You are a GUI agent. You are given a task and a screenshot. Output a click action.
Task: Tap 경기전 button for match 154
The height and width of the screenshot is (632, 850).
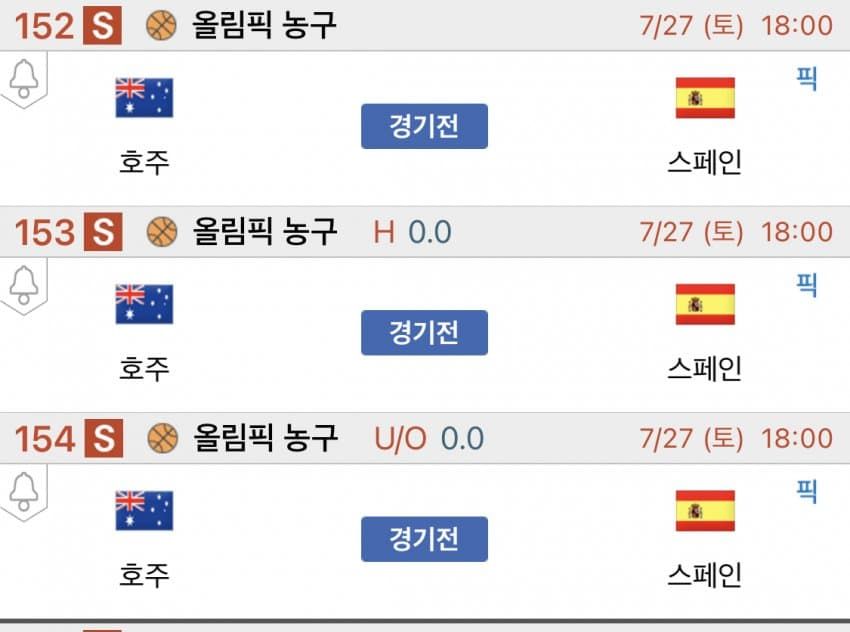pos(424,539)
